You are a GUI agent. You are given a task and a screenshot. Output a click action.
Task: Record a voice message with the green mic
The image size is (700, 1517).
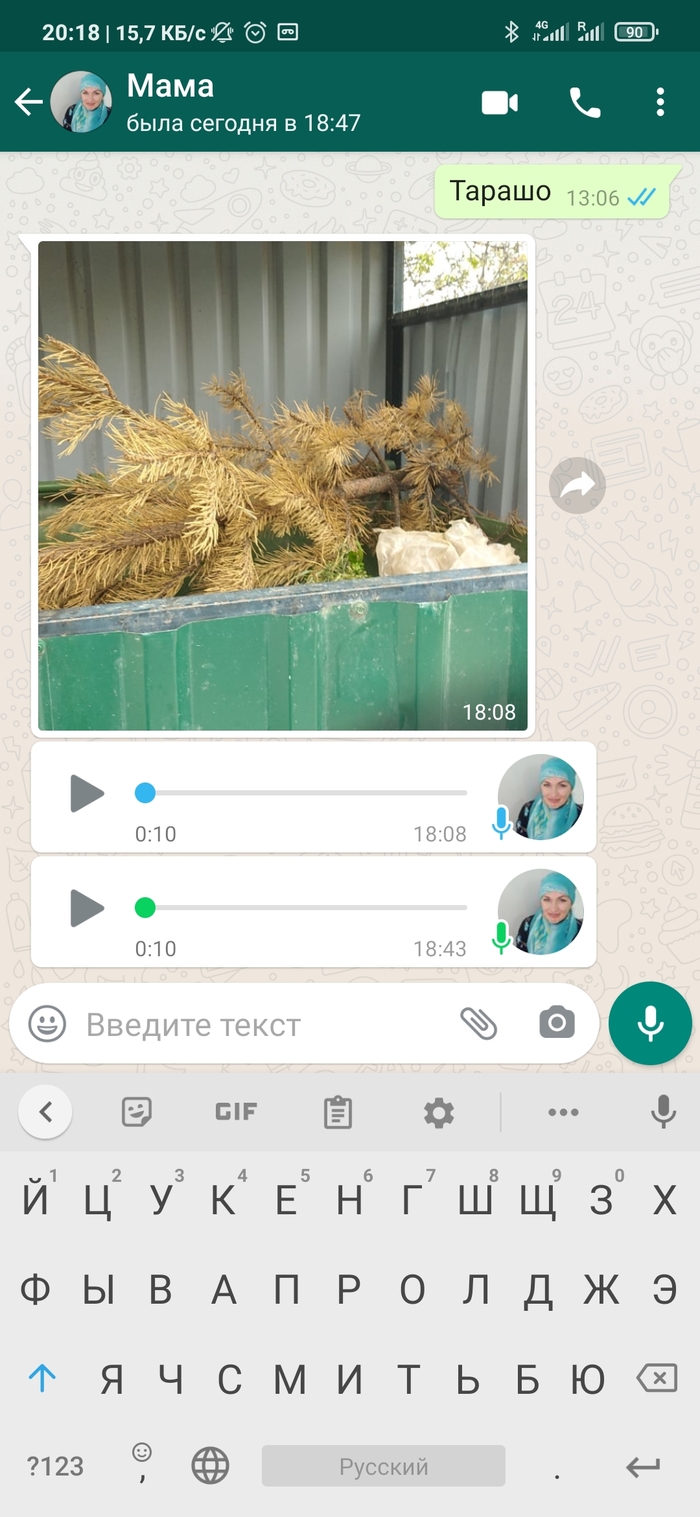pos(650,1023)
